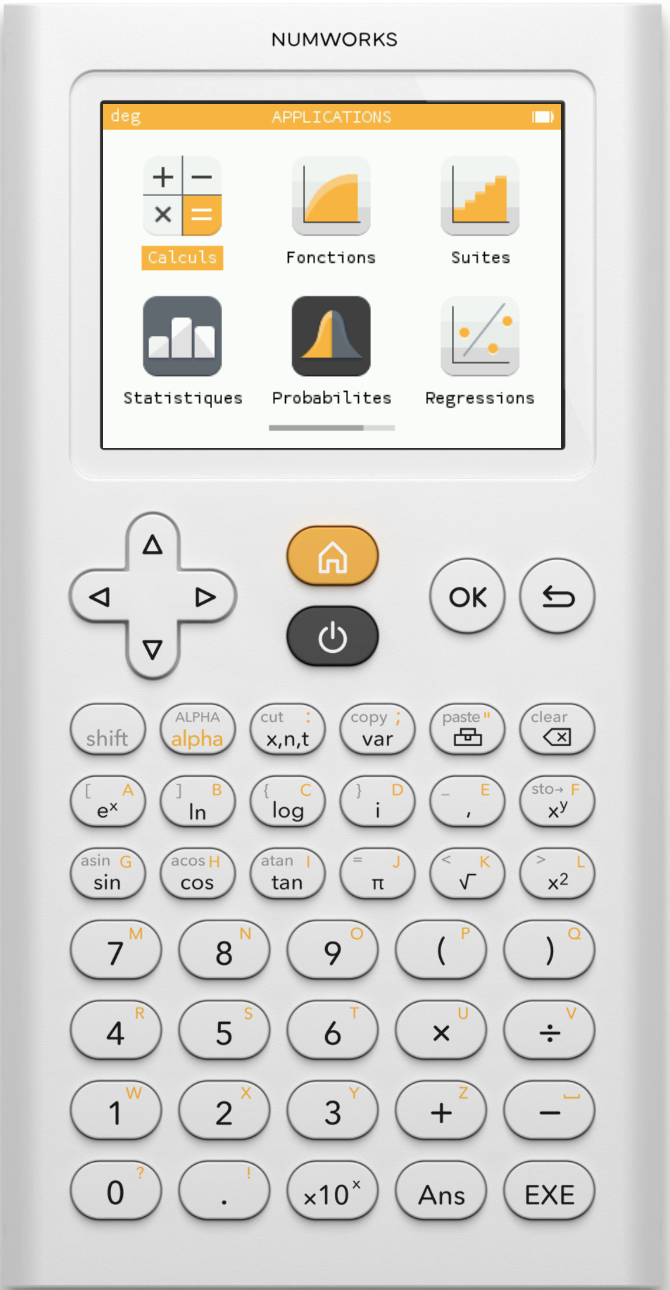Move down with the down arrow key
Screen dimensions: 670x1290
(x=152, y=650)
